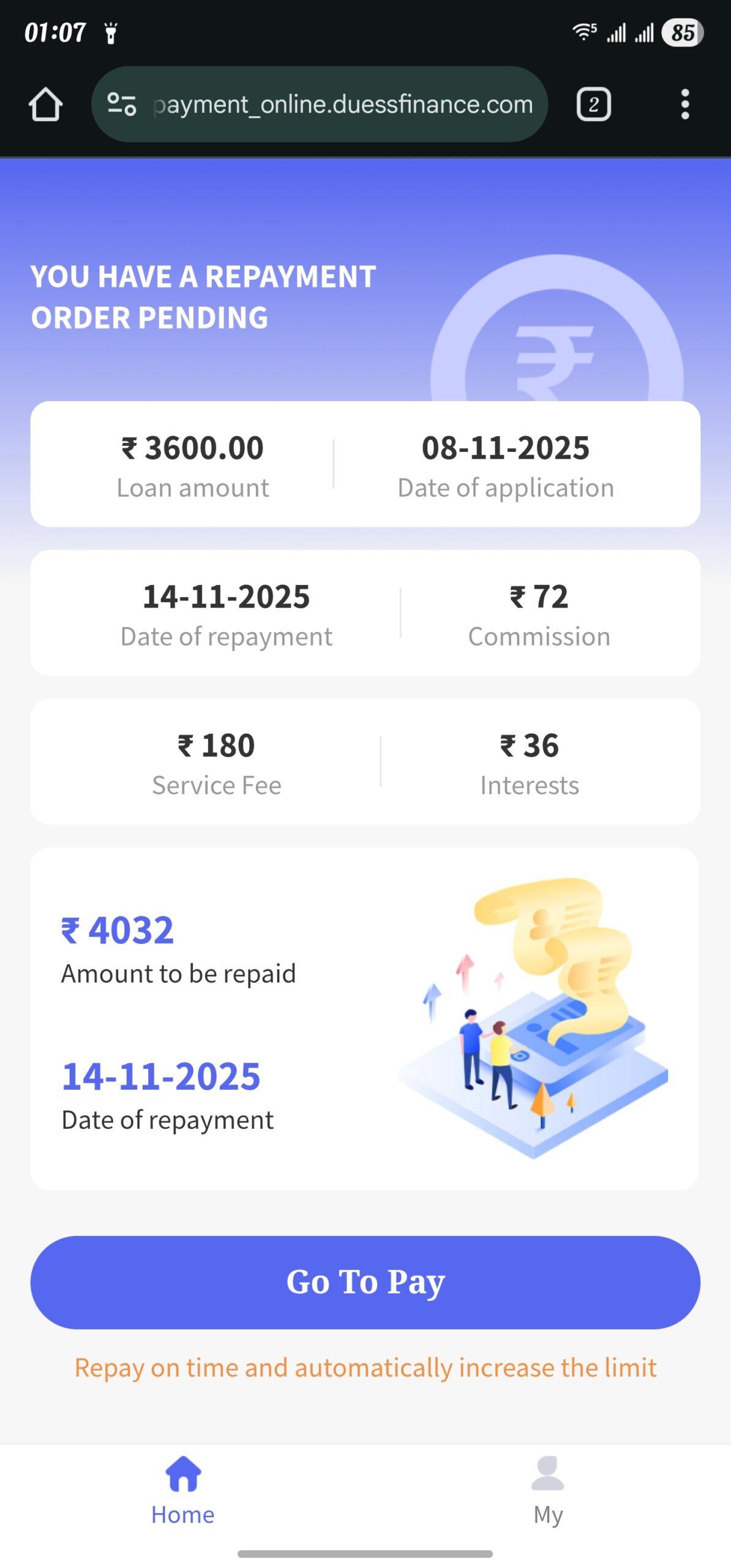Tap the URL address bar

point(343,104)
